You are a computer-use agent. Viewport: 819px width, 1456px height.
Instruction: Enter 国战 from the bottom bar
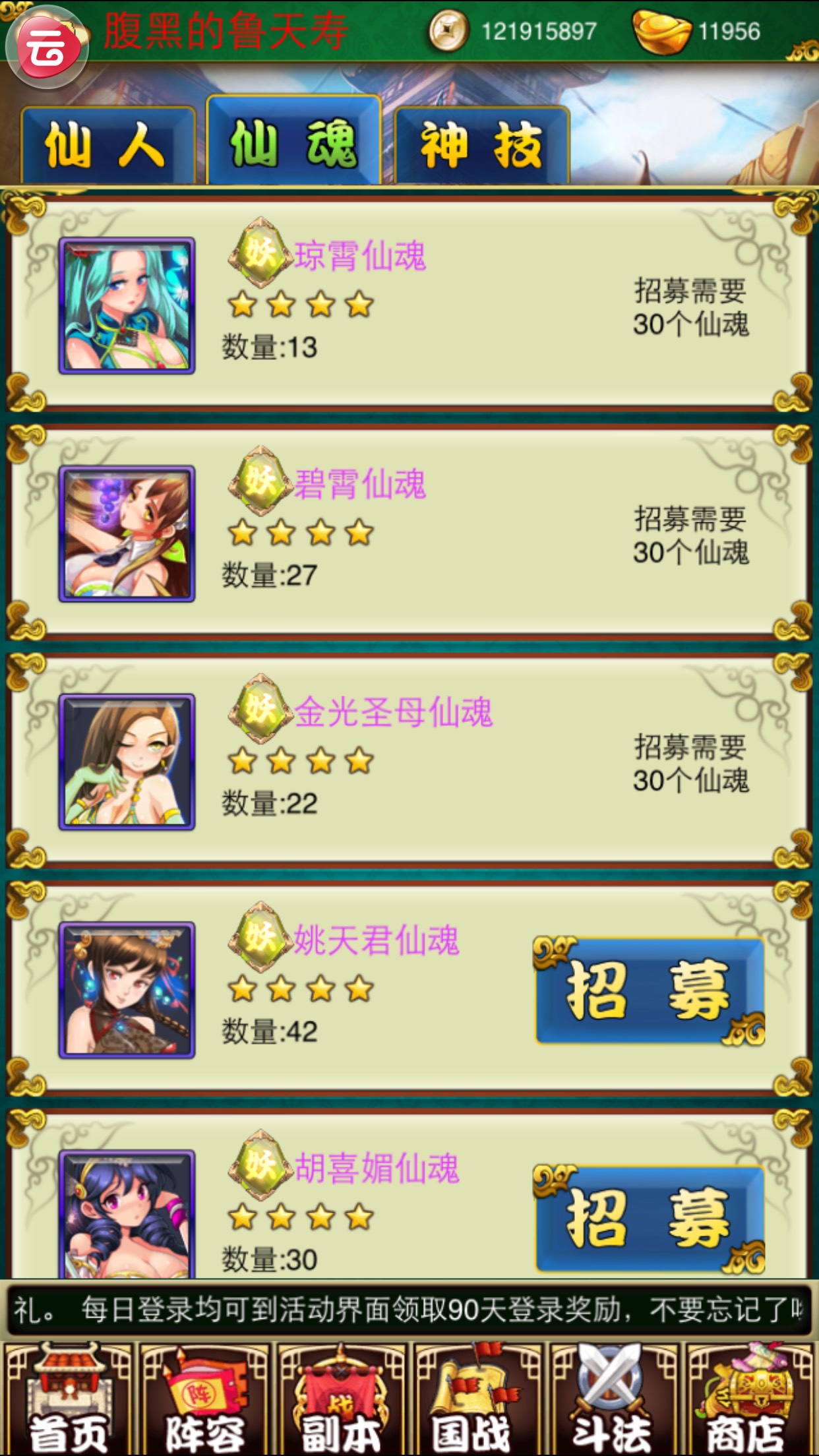pos(477,1399)
